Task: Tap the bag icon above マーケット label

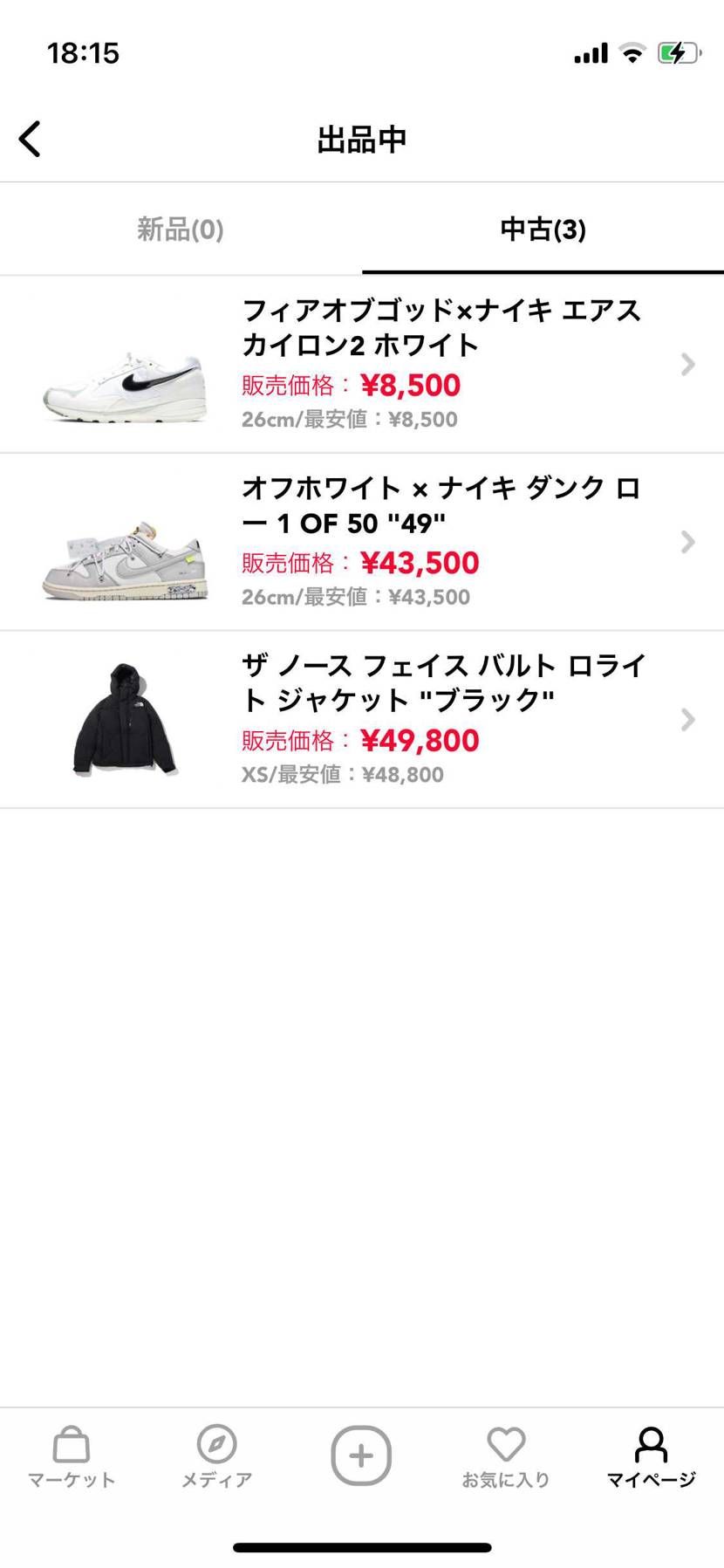Action: (72, 1444)
